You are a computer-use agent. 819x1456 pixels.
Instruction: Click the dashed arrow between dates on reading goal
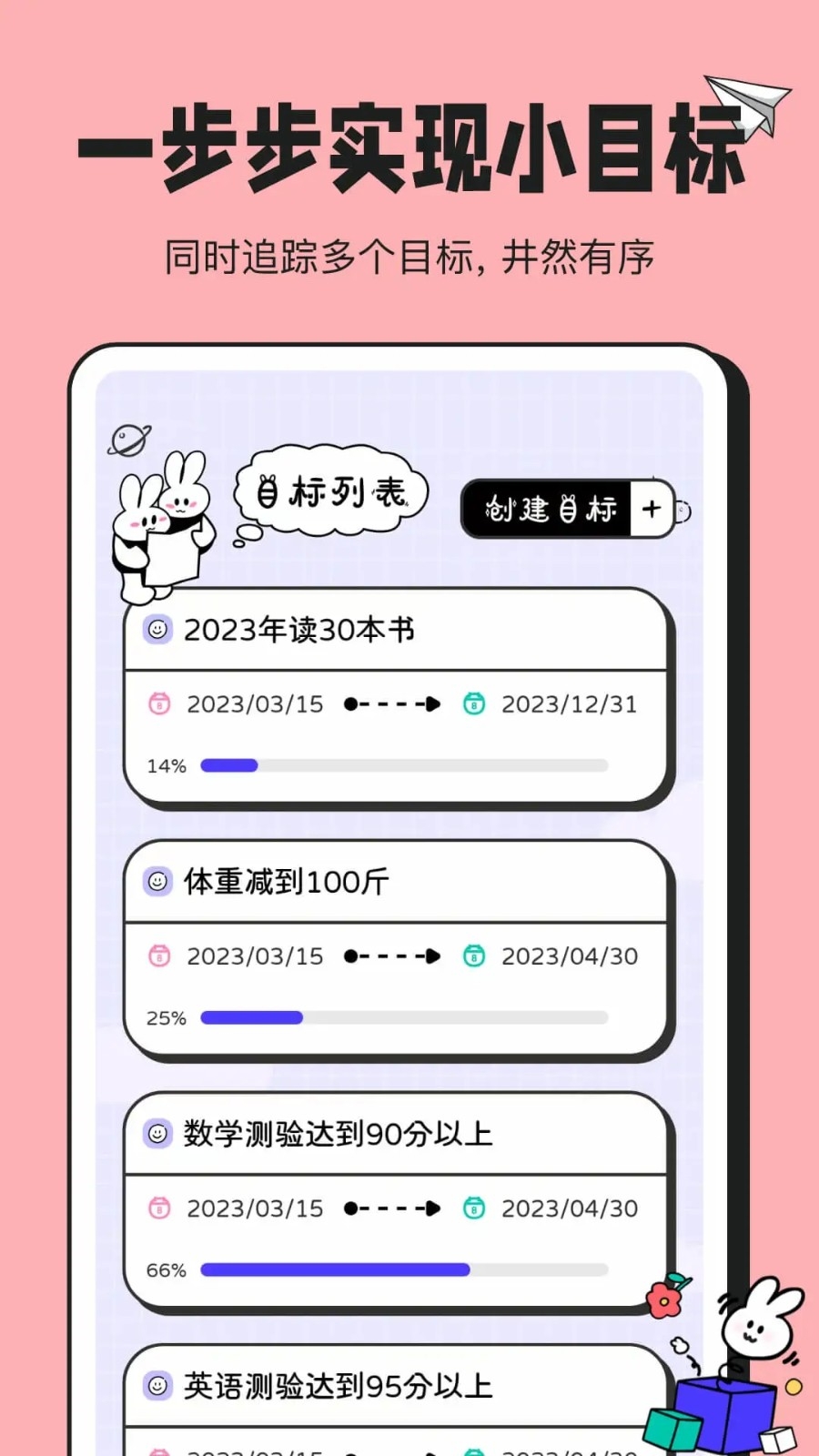(391, 703)
